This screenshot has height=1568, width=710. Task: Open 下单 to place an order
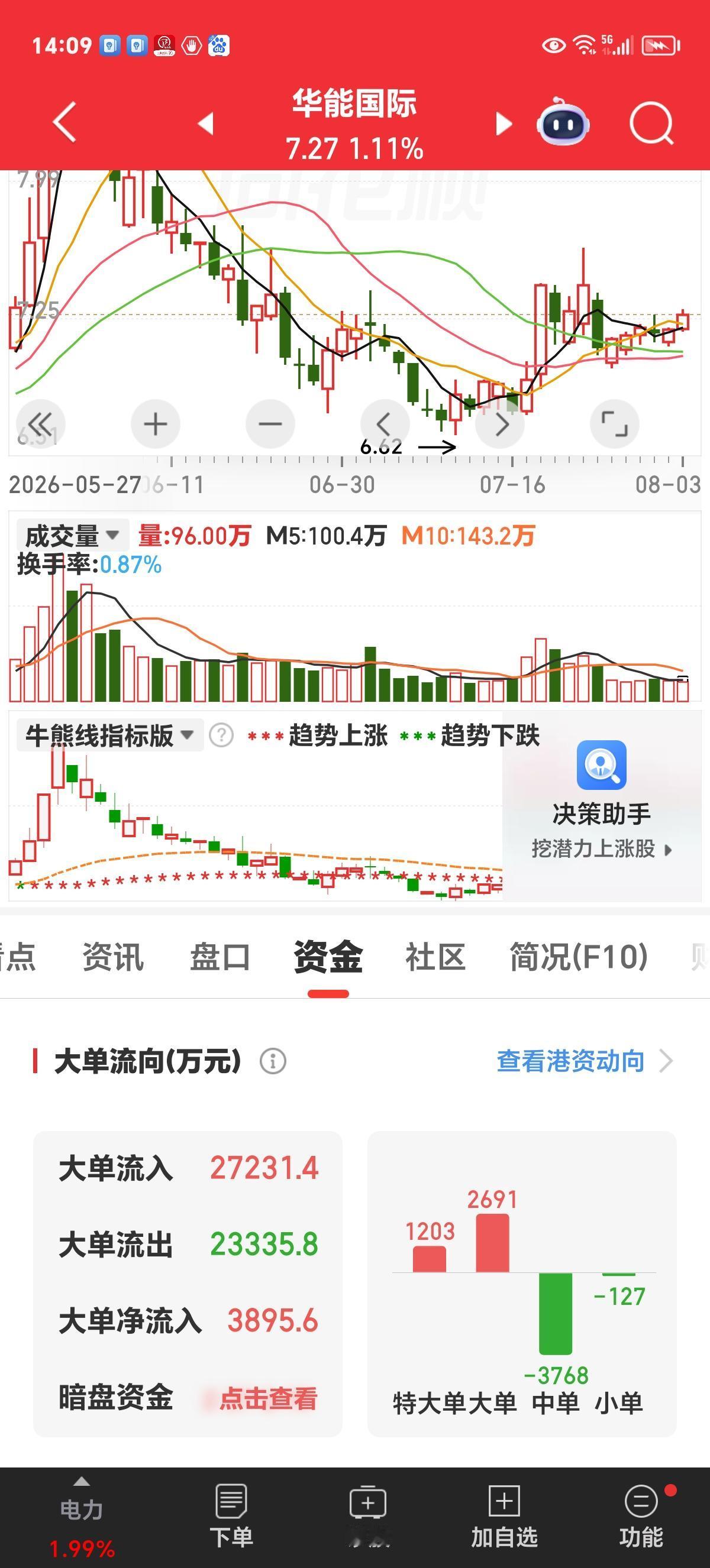[231, 1515]
